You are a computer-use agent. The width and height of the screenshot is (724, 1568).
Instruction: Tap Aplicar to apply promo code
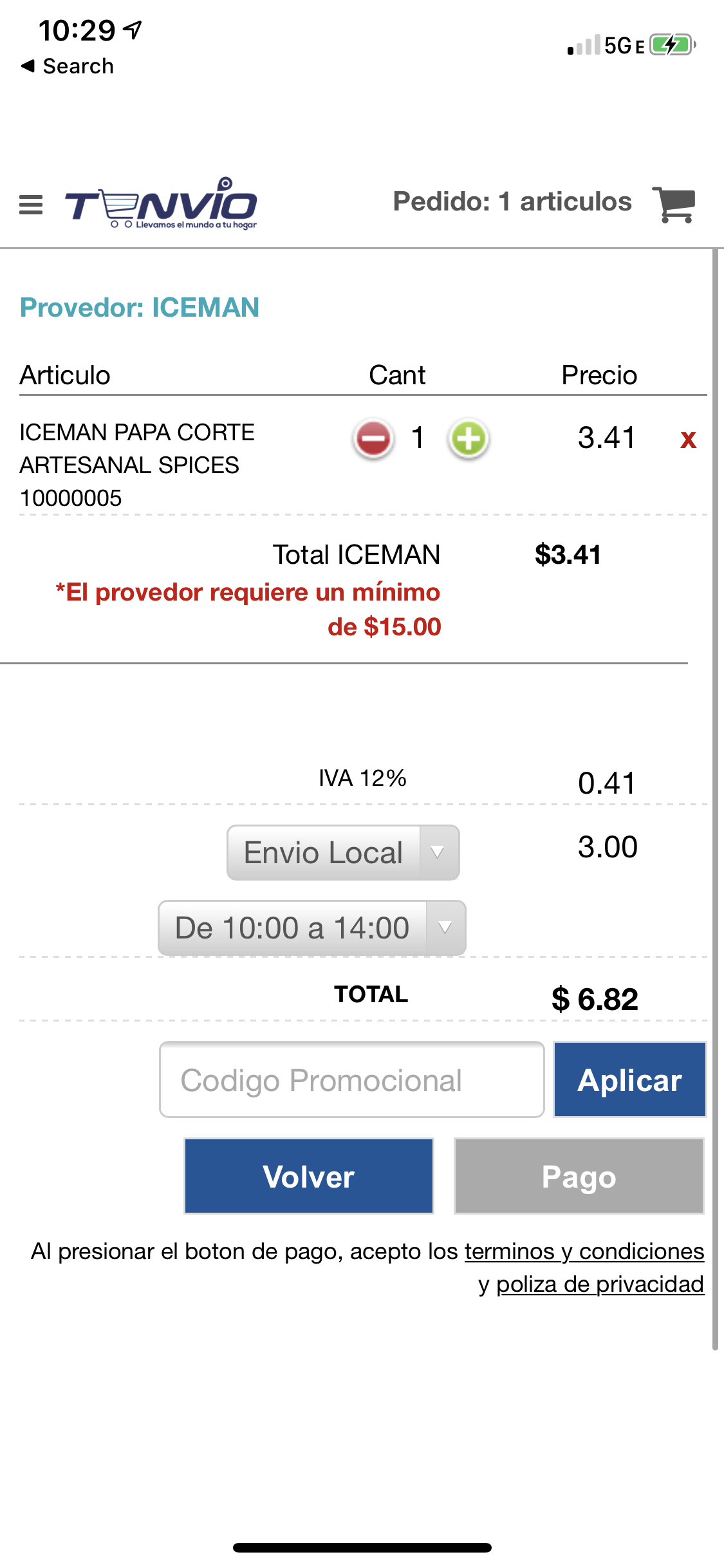click(x=629, y=1079)
